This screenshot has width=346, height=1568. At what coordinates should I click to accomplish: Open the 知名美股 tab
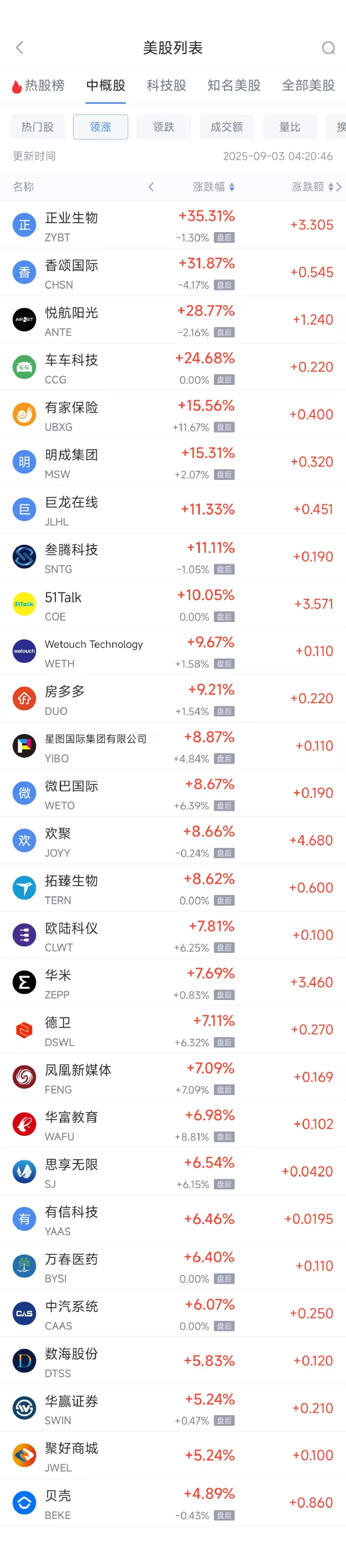pos(234,86)
